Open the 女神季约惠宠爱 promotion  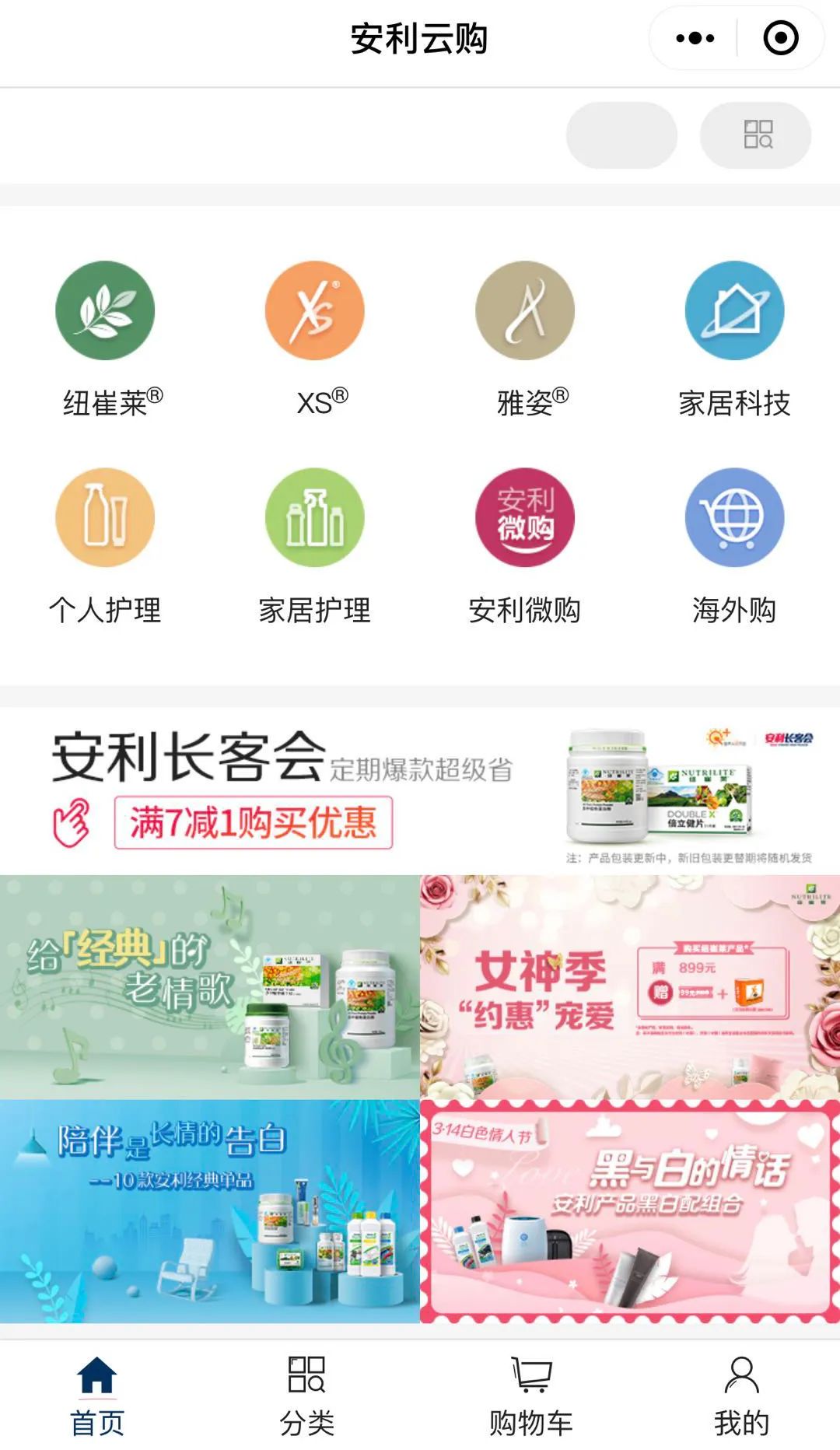[630, 986]
